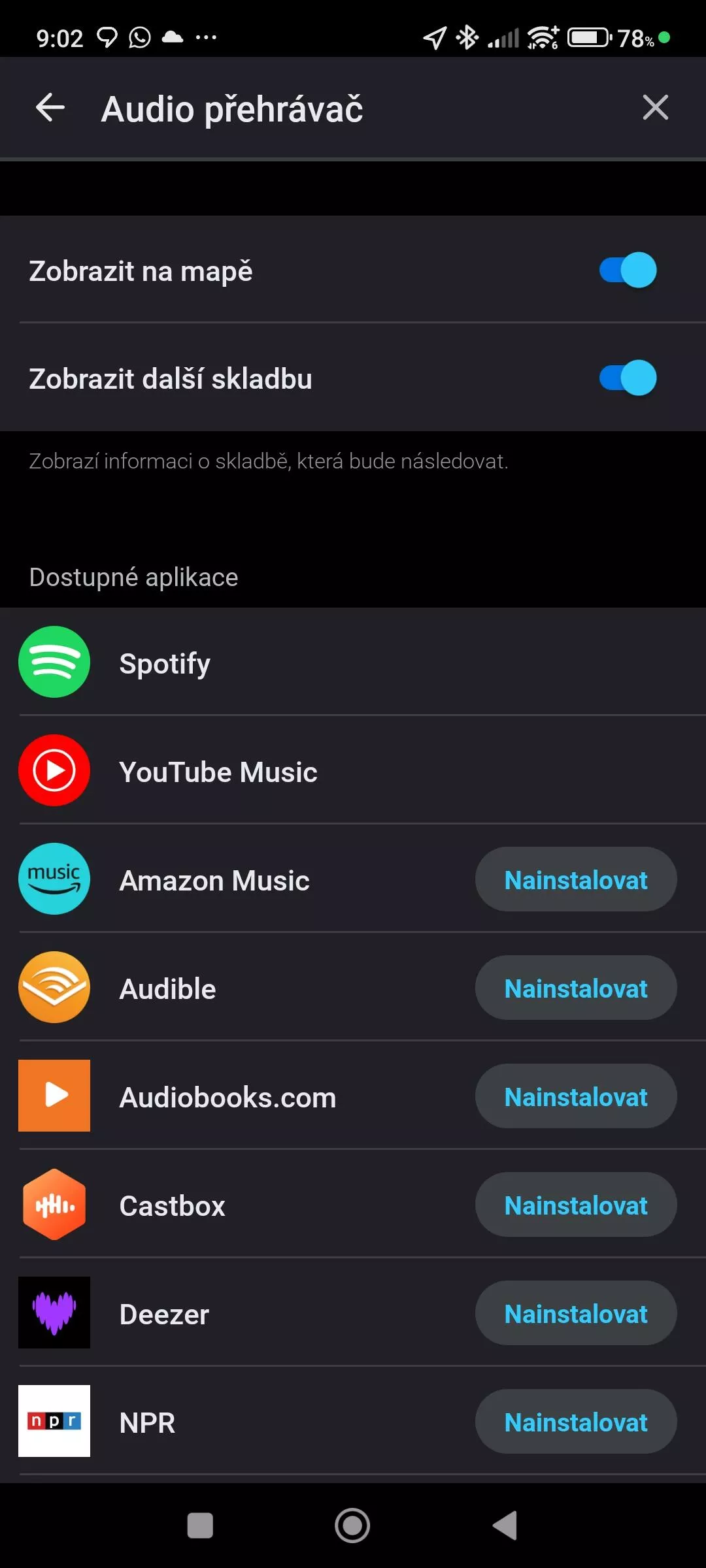Close the Audio přehrávač settings

click(x=655, y=108)
